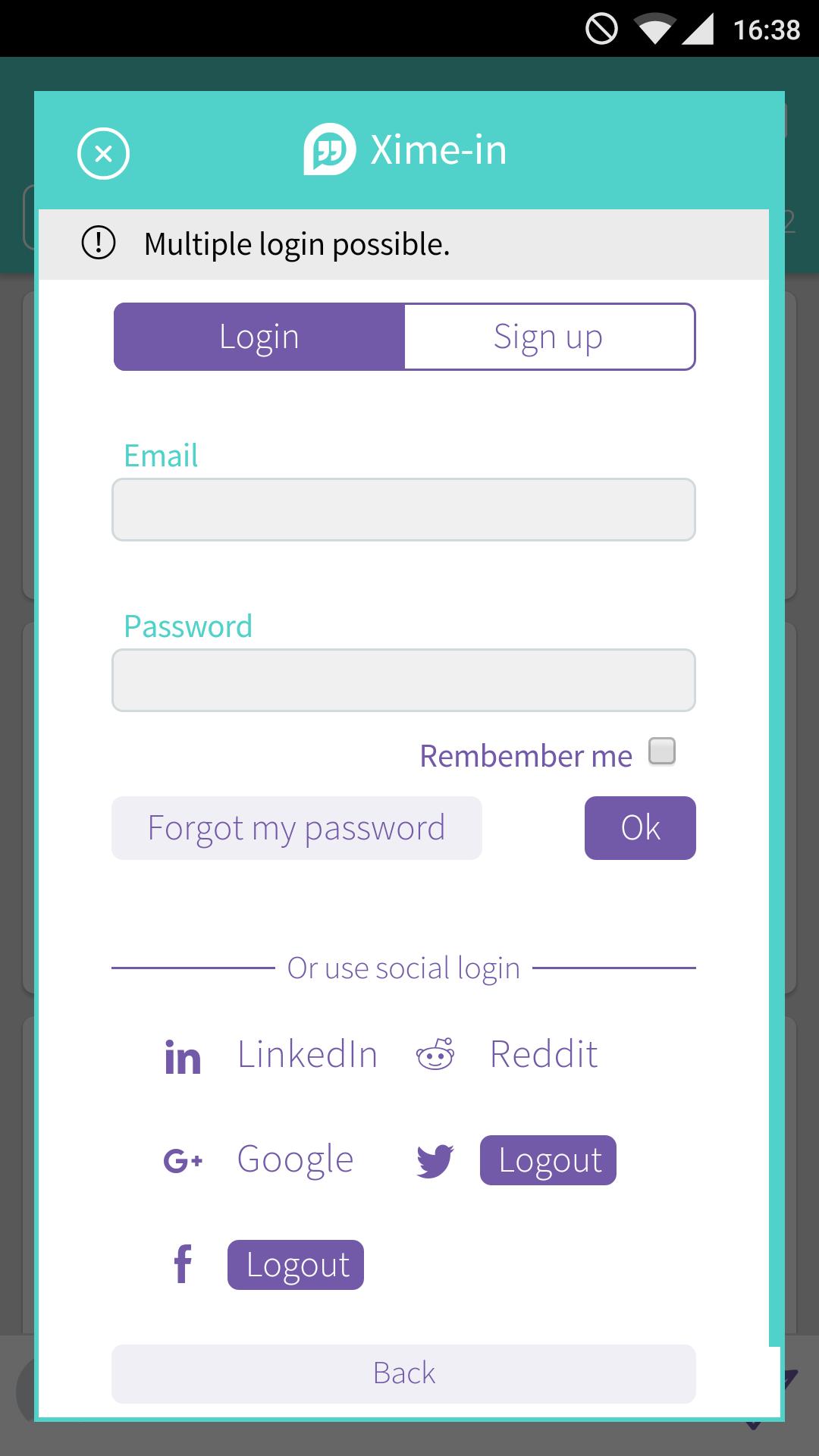This screenshot has height=1456, width=819.
Task: Switch to the Sign up tab
Action: tap(549, 337)
